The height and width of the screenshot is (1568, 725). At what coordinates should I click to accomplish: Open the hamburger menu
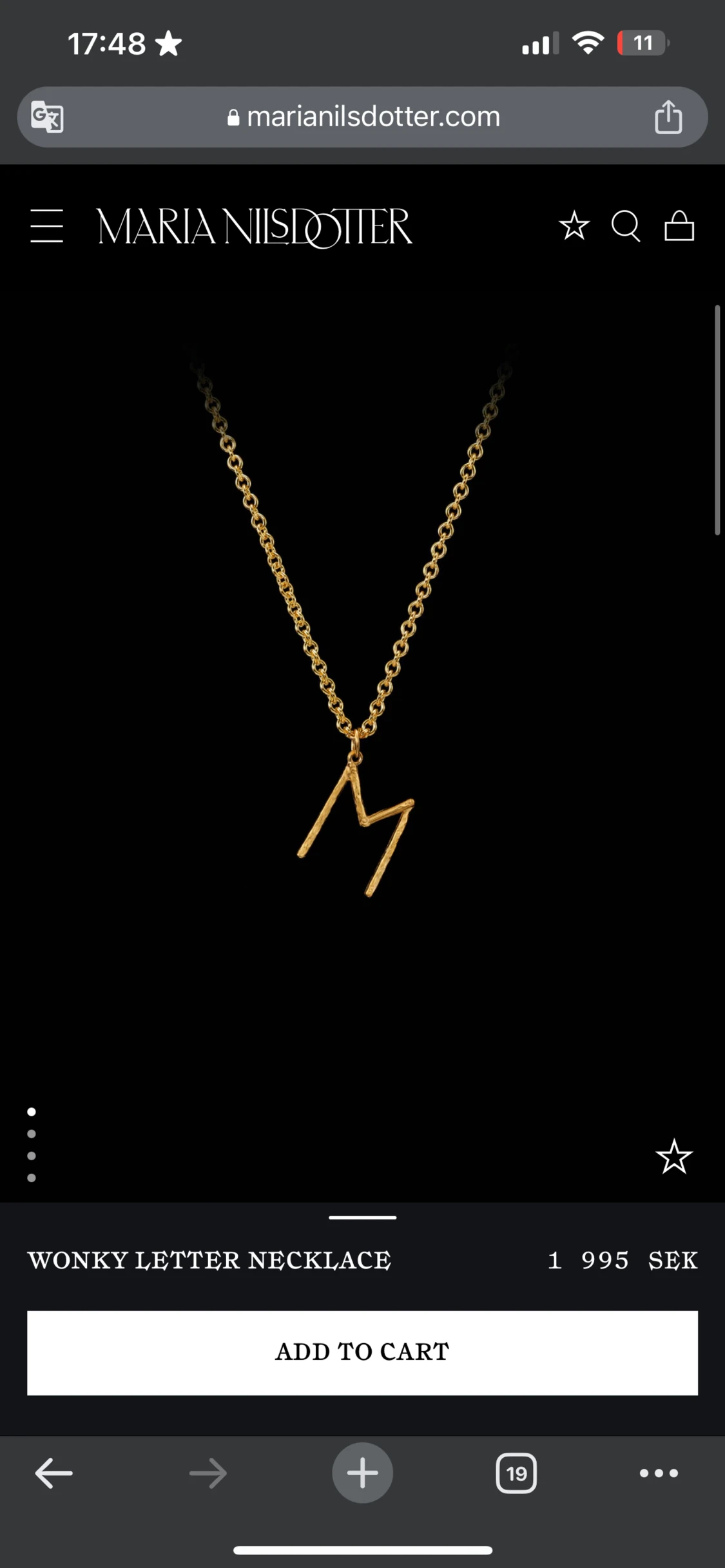pyautogui.click(x=46, y=226)
